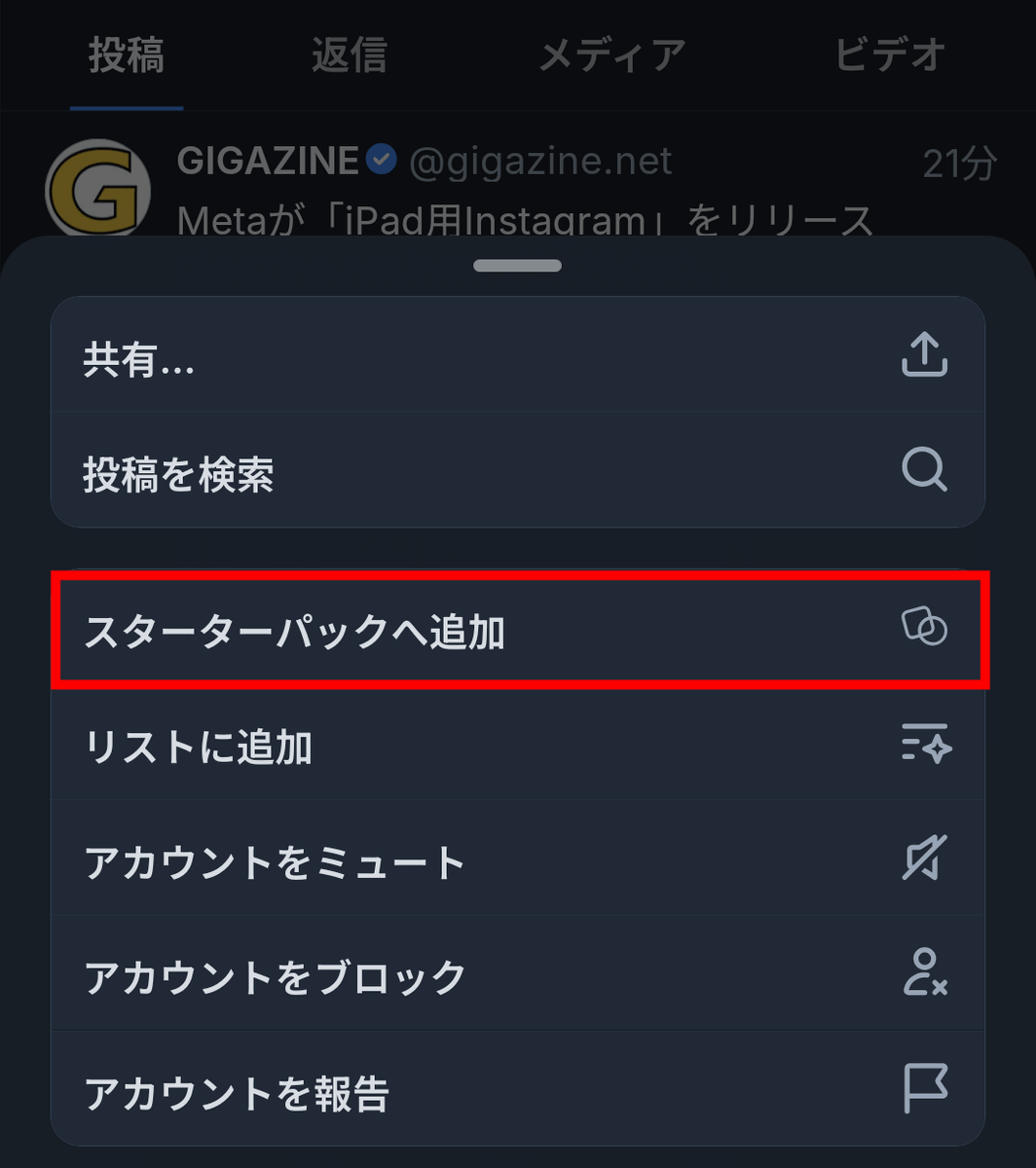Tap リストに追加 to add to list

516,748
